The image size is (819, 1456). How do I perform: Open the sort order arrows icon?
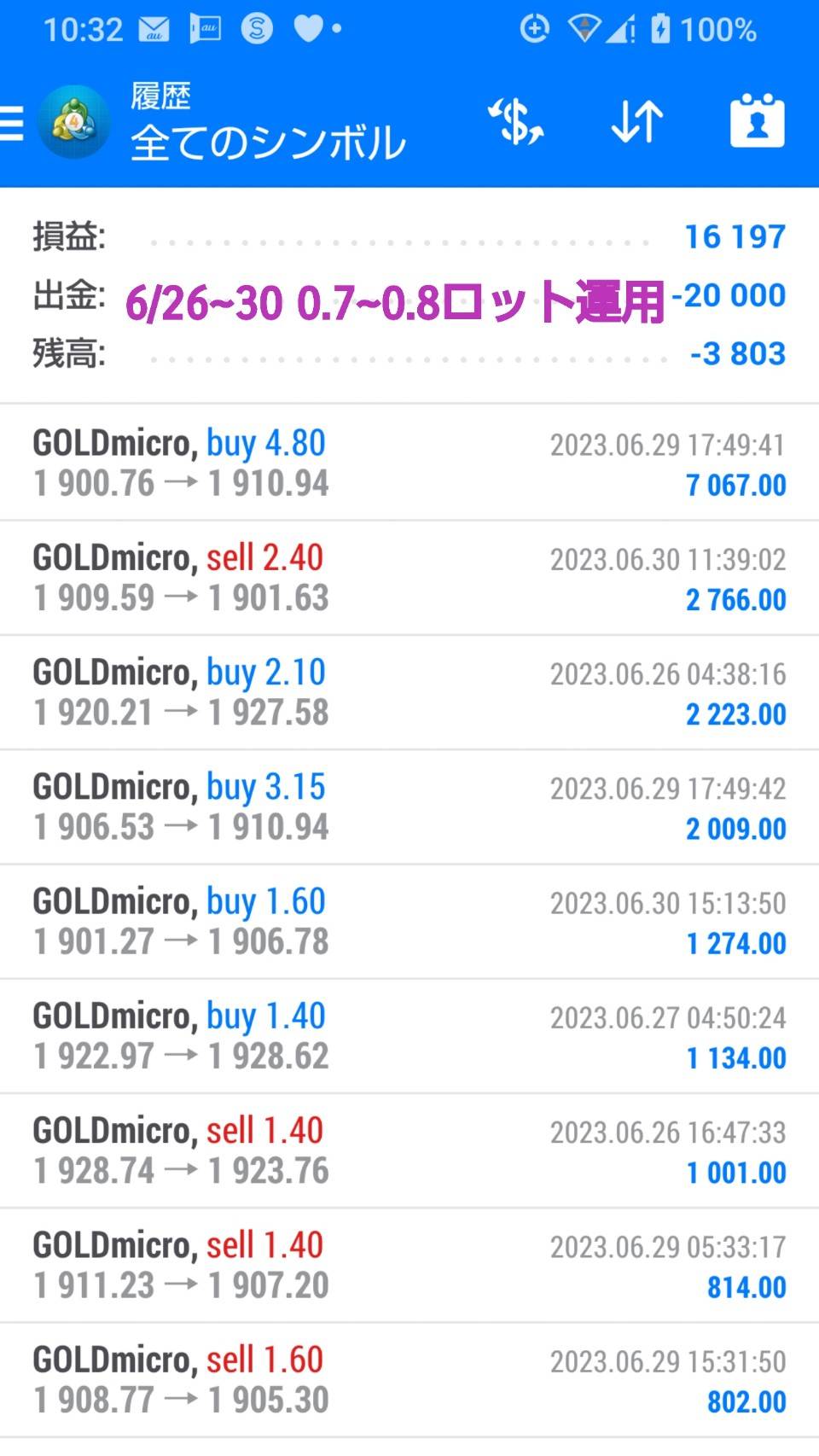tap(637, 121)
